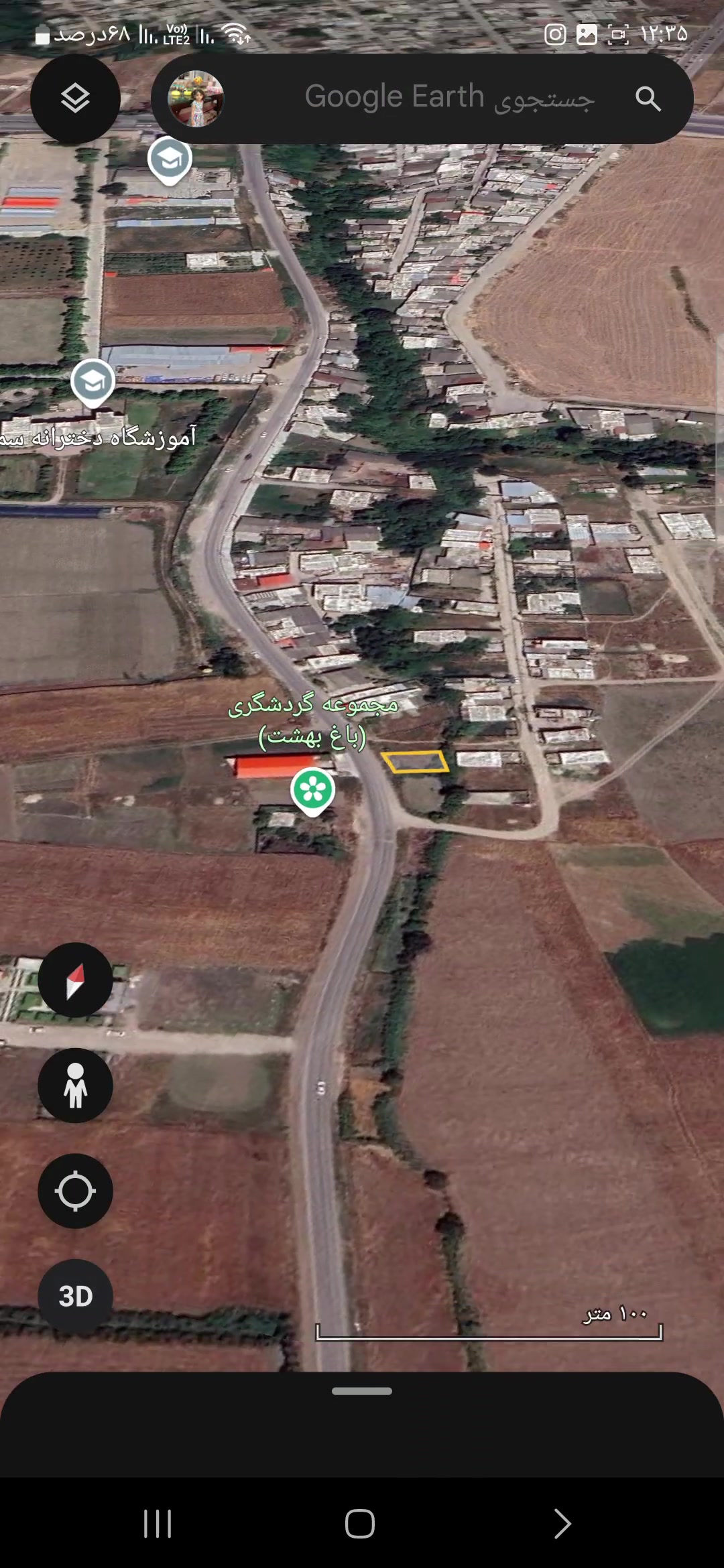Expand the bottom sheet handle
Screen dimensions: 724x1568
(362, 1391)
